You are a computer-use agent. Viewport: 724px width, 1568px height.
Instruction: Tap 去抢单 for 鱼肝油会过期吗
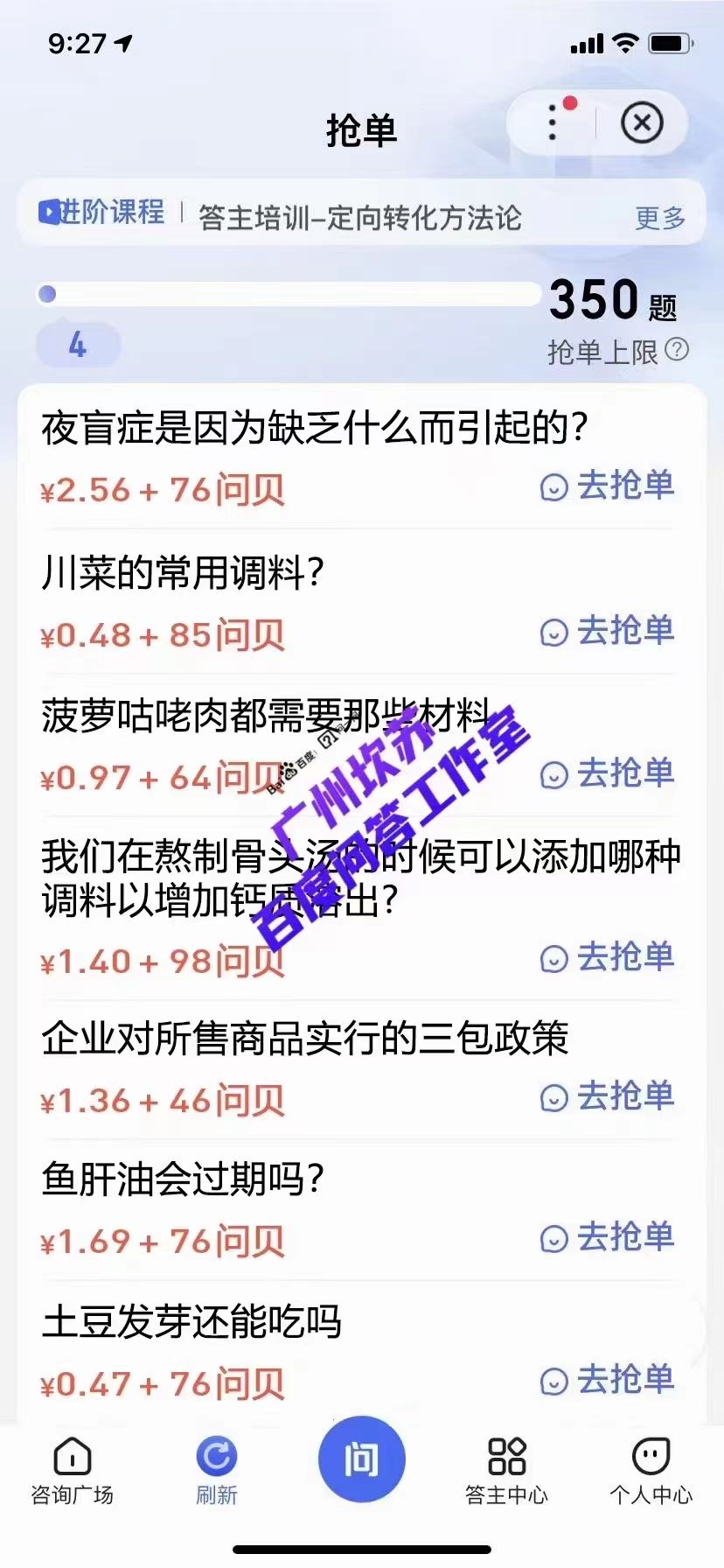[608, 1237]
